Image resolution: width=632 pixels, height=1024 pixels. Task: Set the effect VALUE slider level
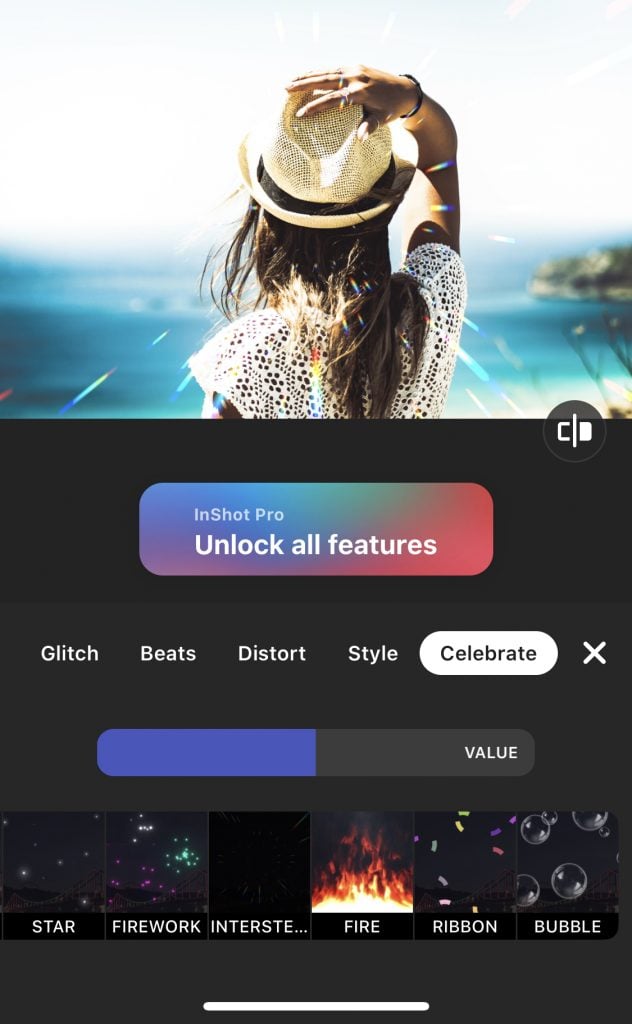[316, 753]
